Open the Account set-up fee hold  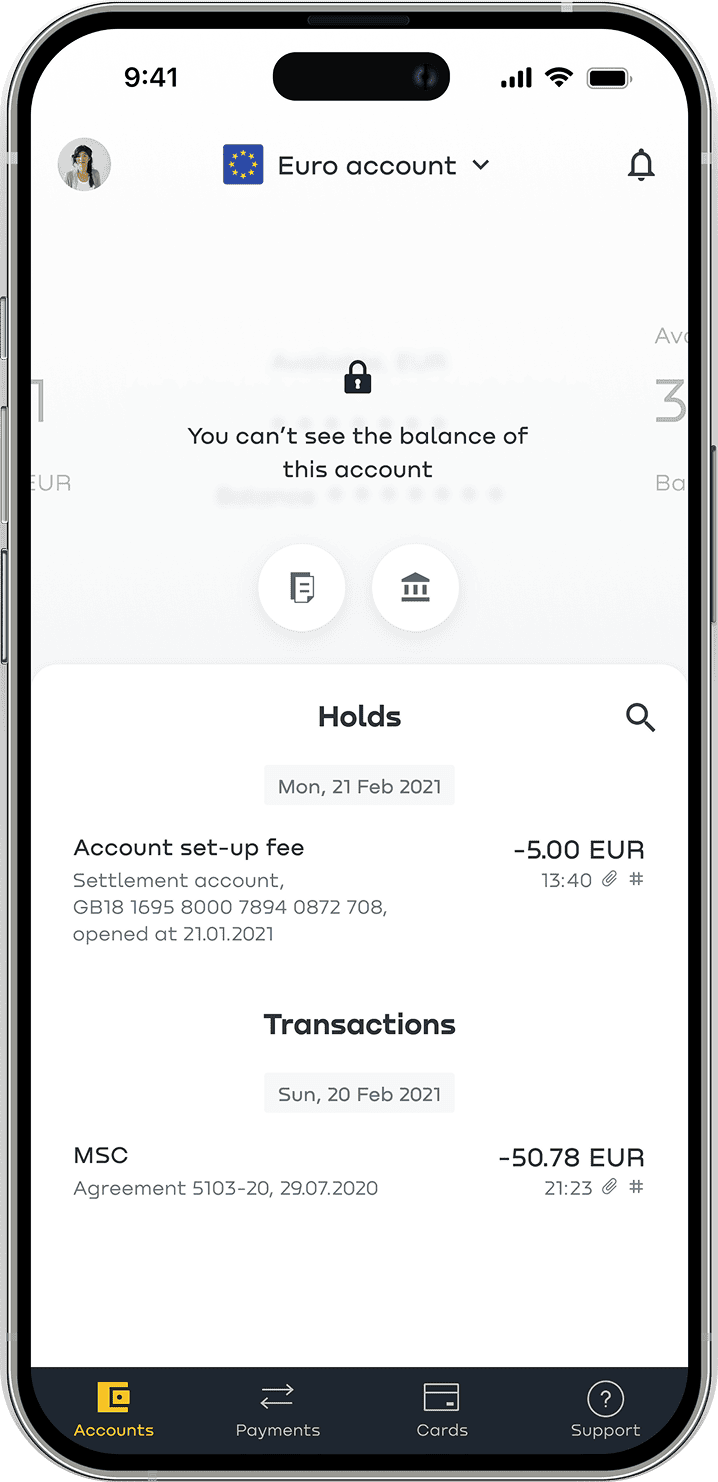[x=358, y=890]
